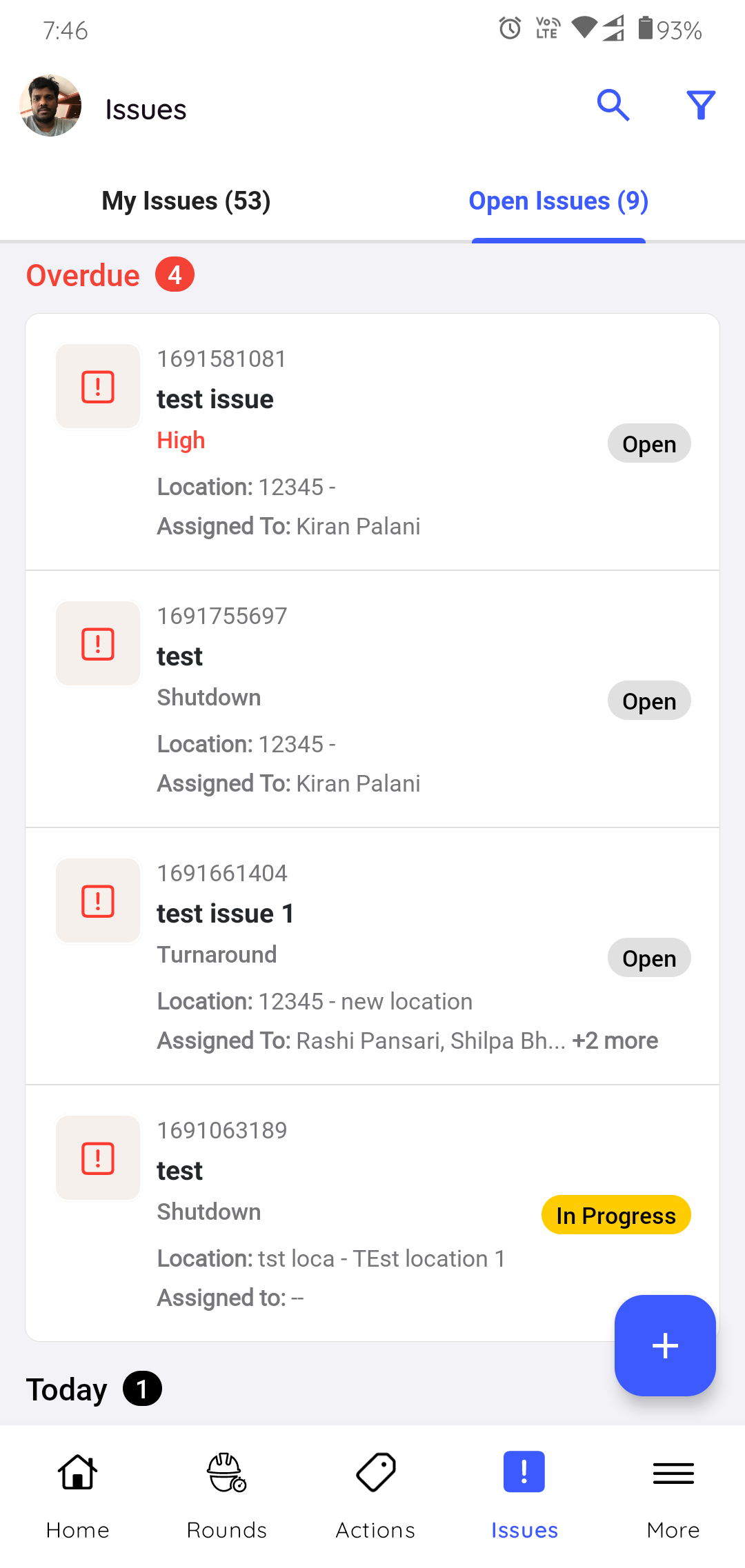Show the +2 more assignees
This screenshot has width=745, height=1568.
point(615,1041)
